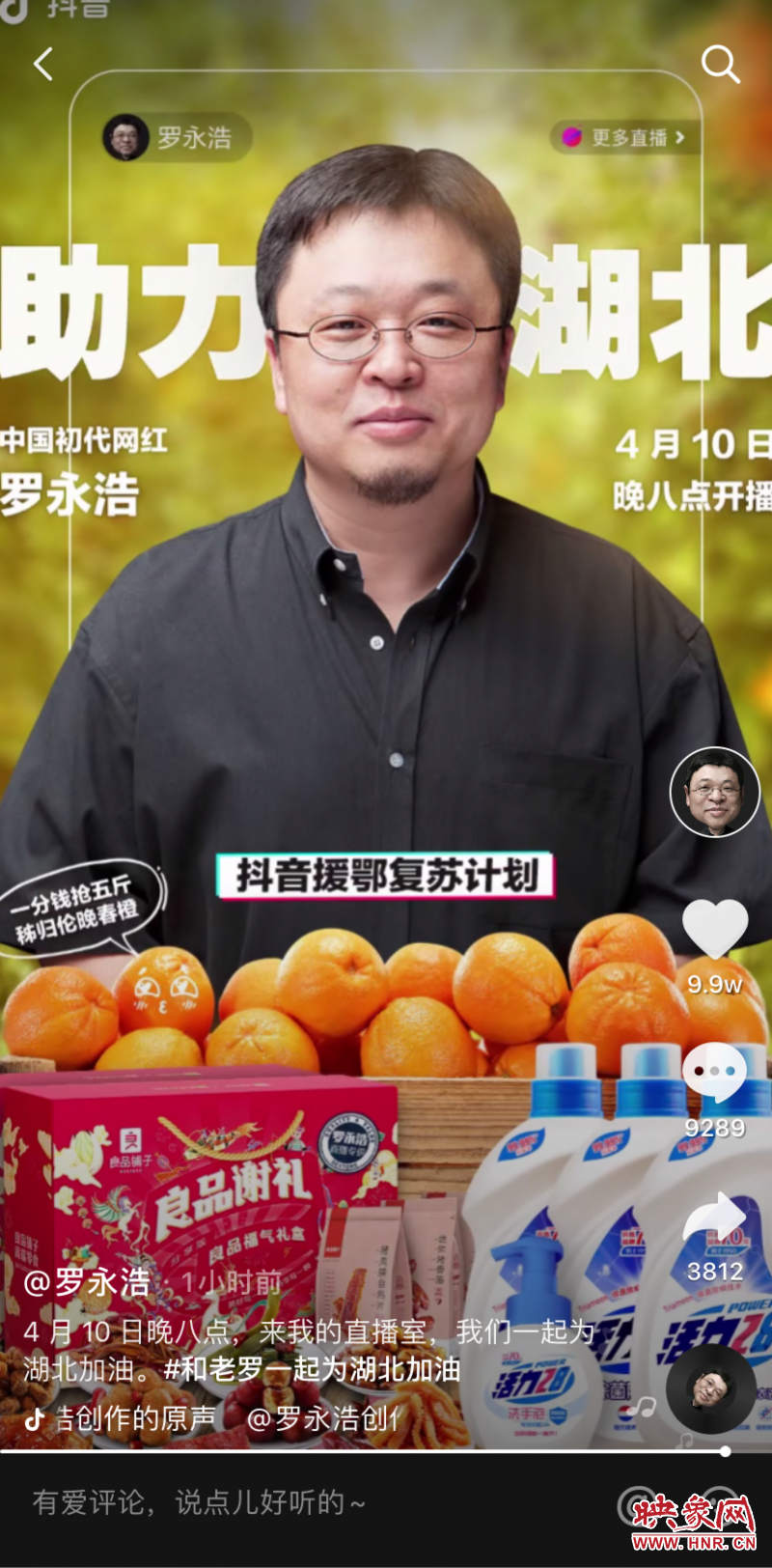Go back using the top-left arrow

click(x=43, y=65)
